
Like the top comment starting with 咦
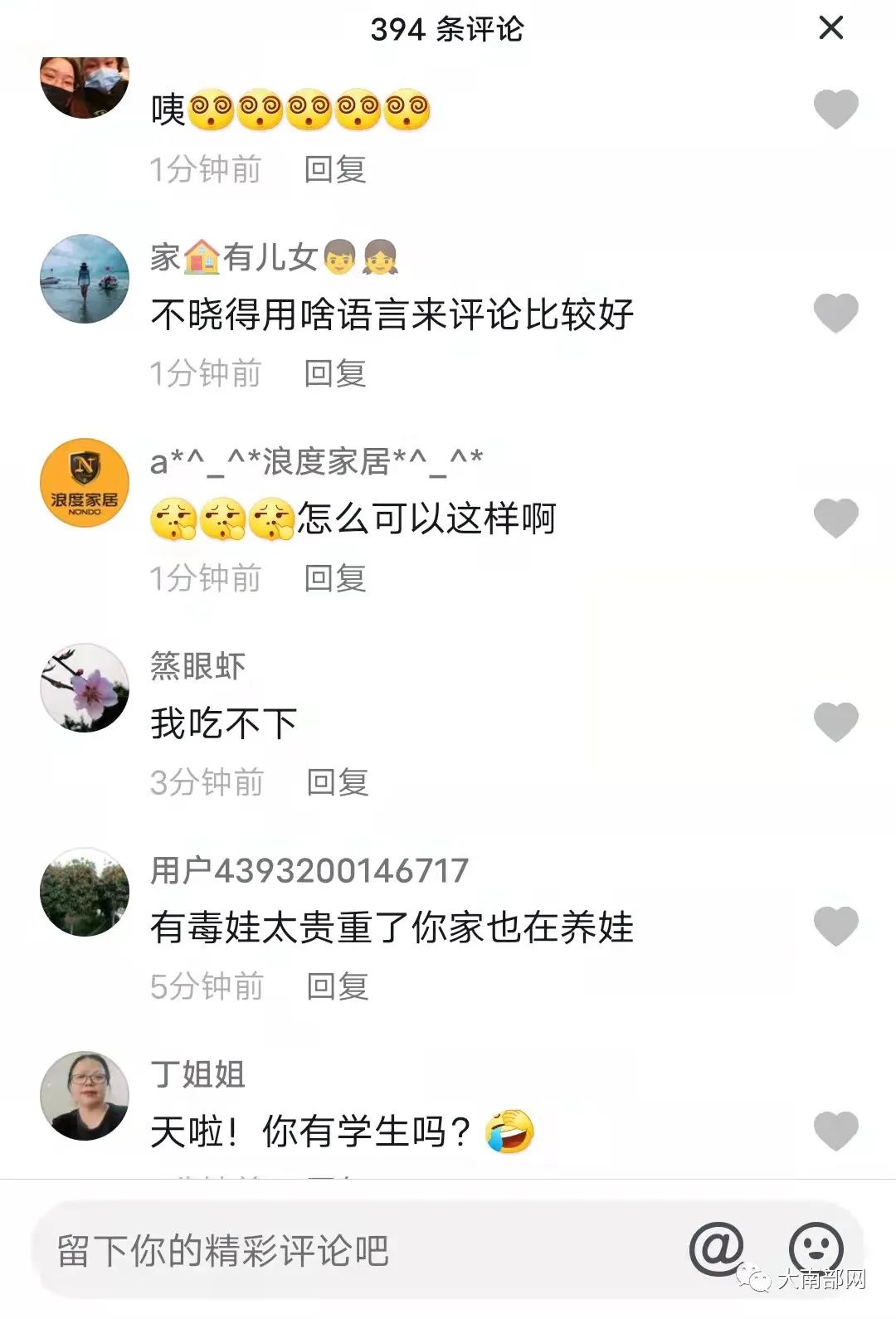(x=835, y=110)
